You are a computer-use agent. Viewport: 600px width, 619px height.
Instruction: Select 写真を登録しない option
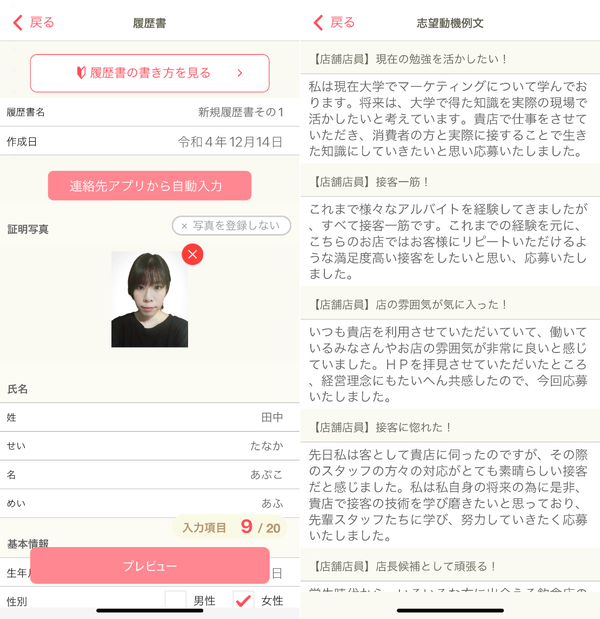[x=231, y=225]
